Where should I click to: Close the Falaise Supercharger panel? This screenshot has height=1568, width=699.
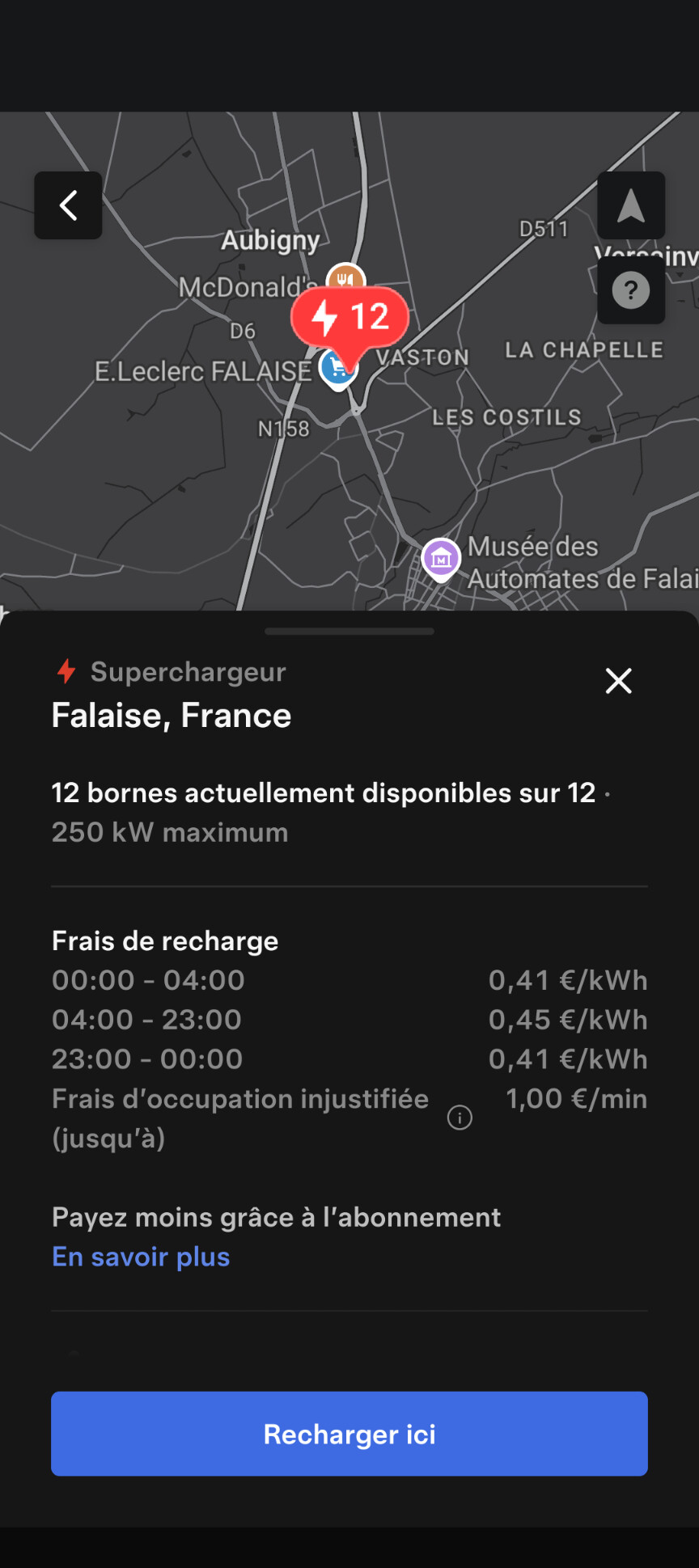coord(619,681)
